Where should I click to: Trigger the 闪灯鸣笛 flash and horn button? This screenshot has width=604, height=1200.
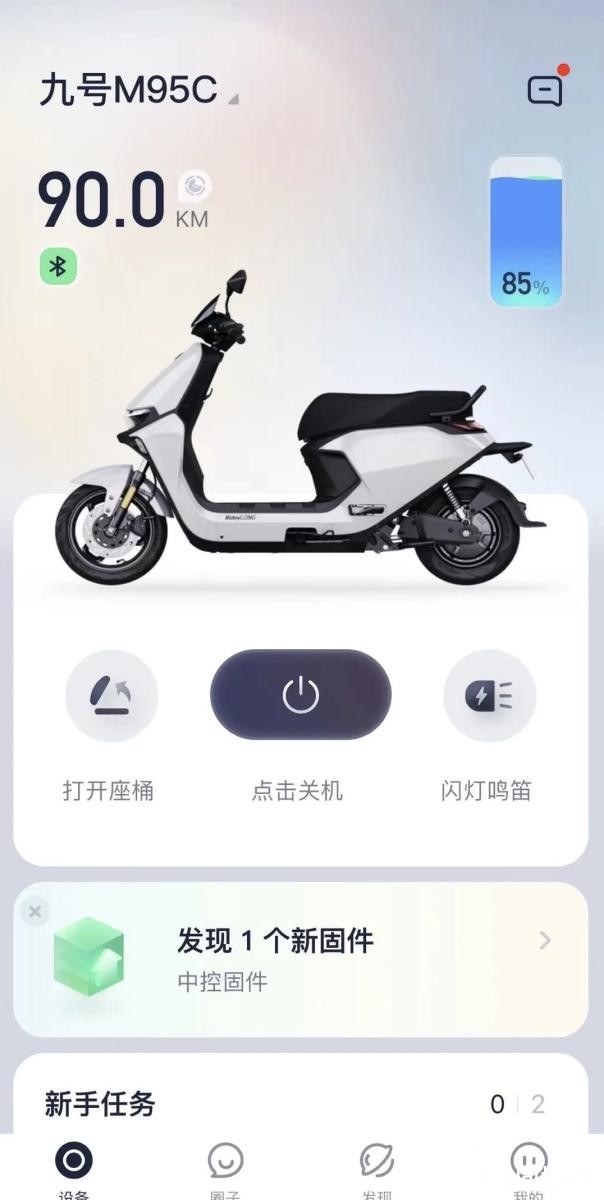pos(489,696)
